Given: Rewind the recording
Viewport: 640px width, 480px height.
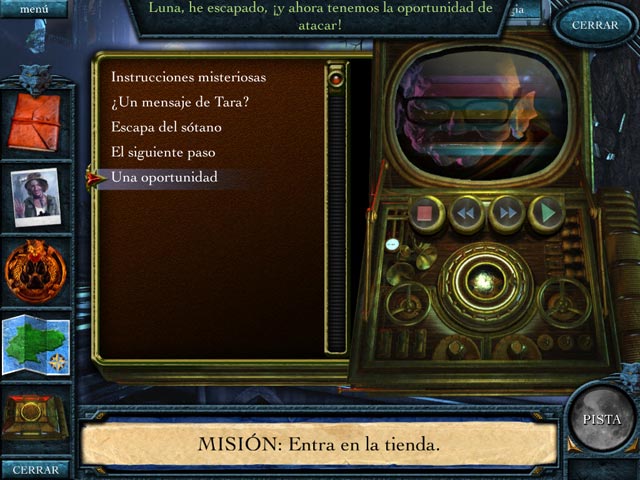Looking at the screenshot, I should point(465,213).
